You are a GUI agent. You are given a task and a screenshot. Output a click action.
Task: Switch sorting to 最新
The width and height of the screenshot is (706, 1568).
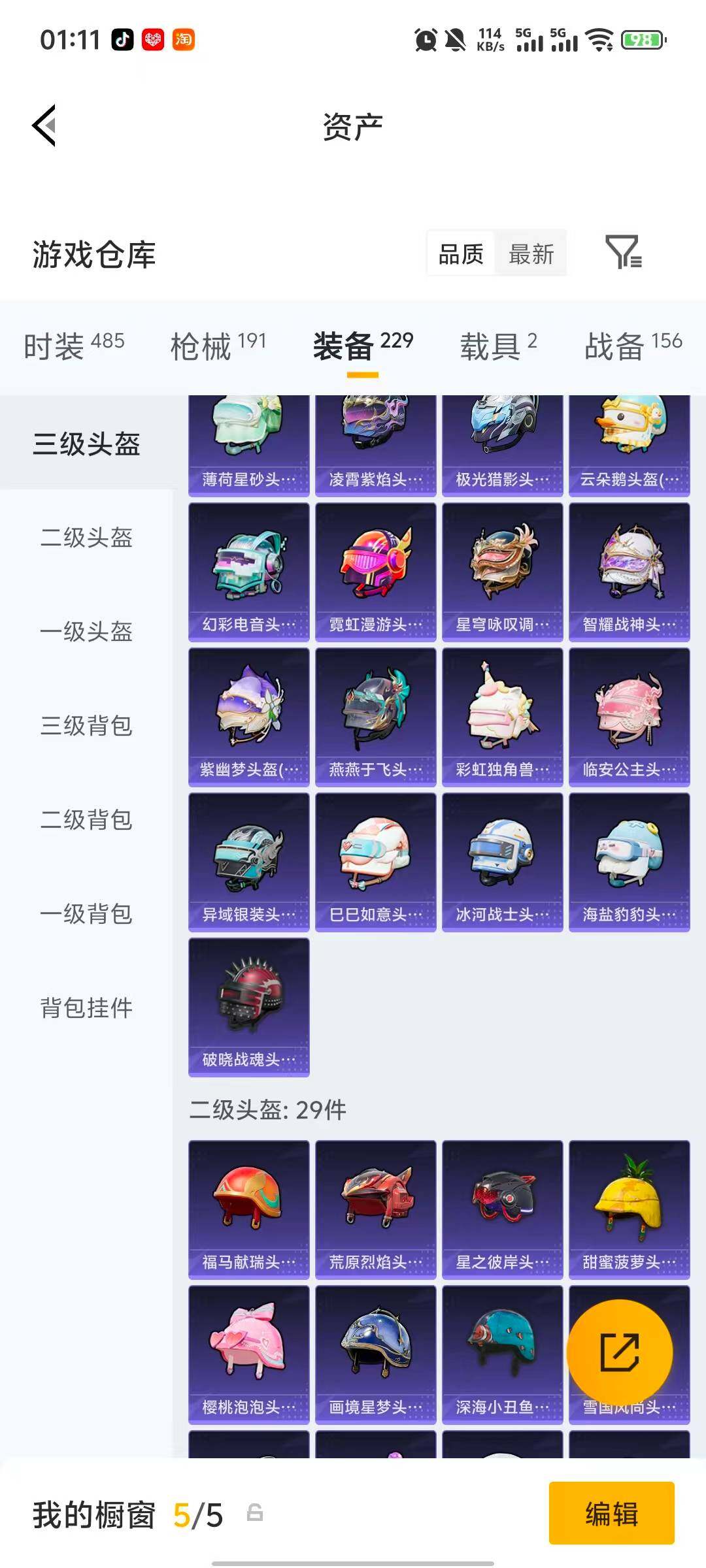[531, 255]
